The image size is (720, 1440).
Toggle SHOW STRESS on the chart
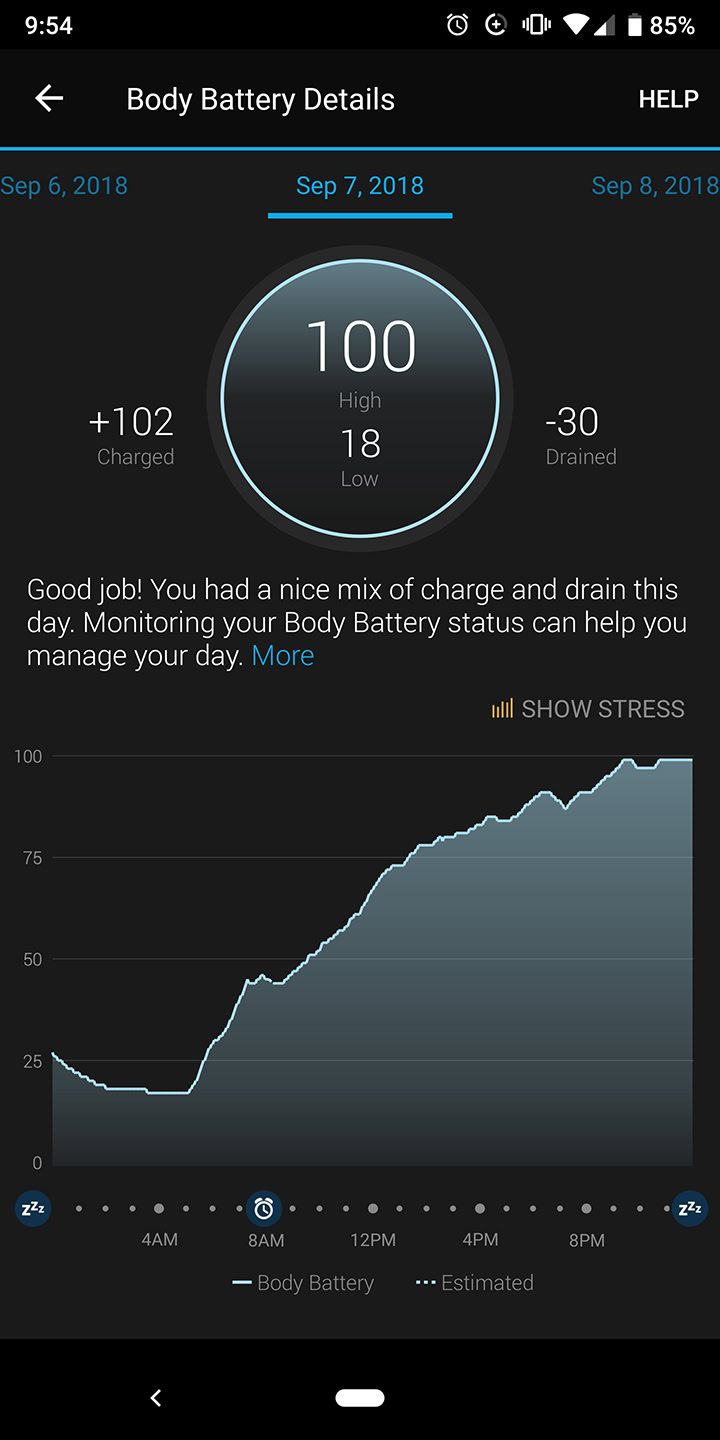(x=588, y=709)
